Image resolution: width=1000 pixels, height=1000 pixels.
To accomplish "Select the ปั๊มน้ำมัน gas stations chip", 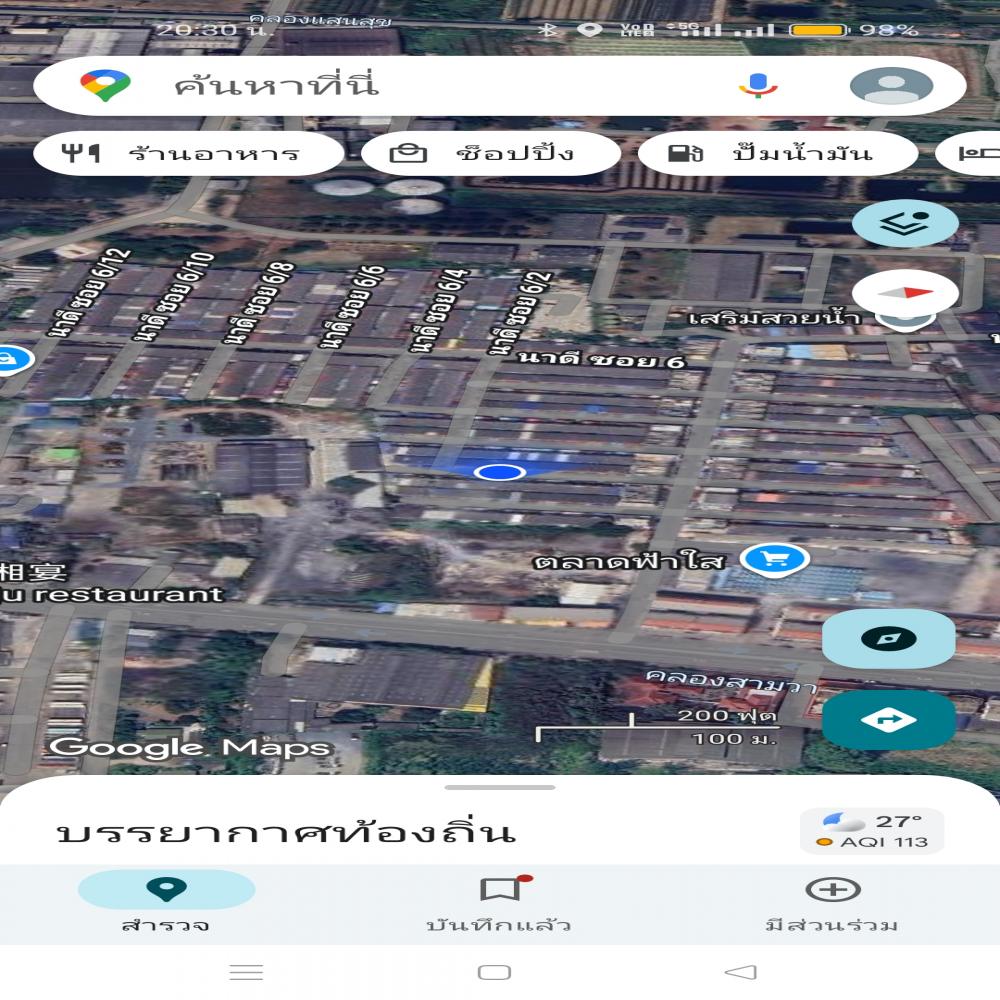I will [777, 154].
